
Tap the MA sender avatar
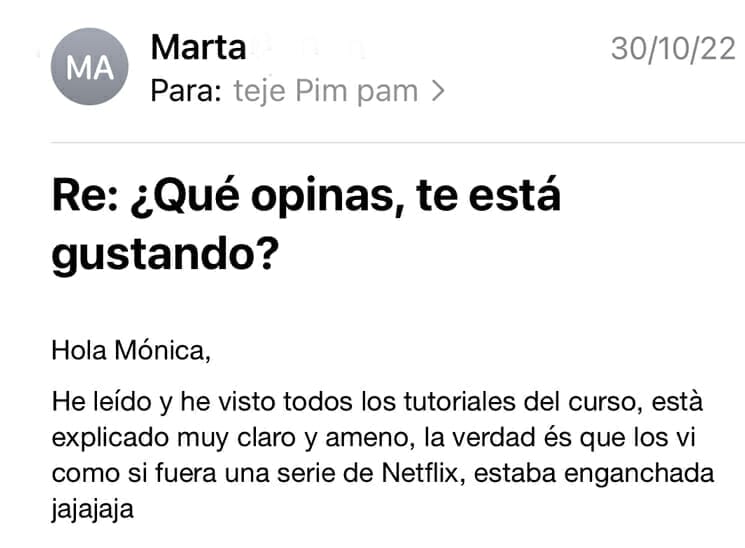pyautogui.click(x=88, y=68)
